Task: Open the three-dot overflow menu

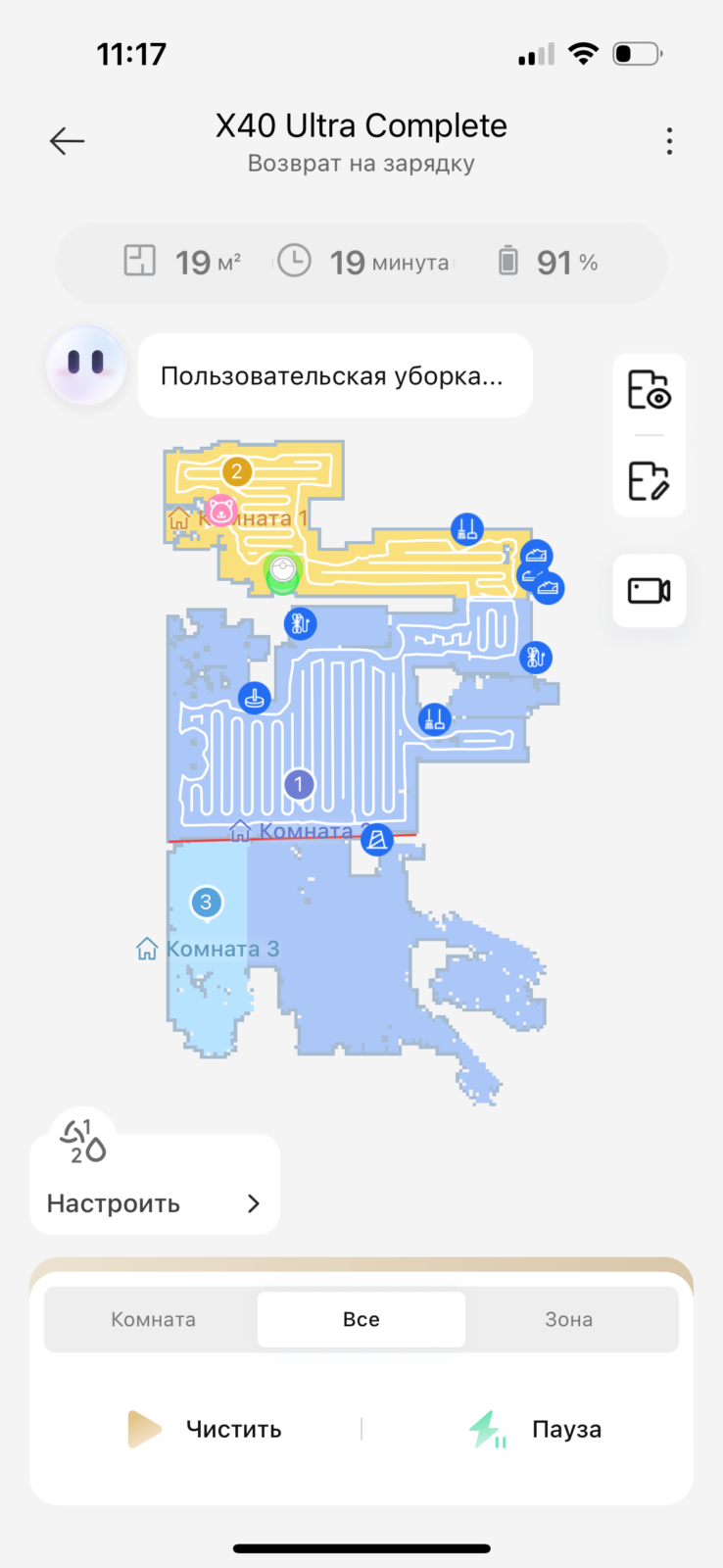Action: [x=669, y=141]
